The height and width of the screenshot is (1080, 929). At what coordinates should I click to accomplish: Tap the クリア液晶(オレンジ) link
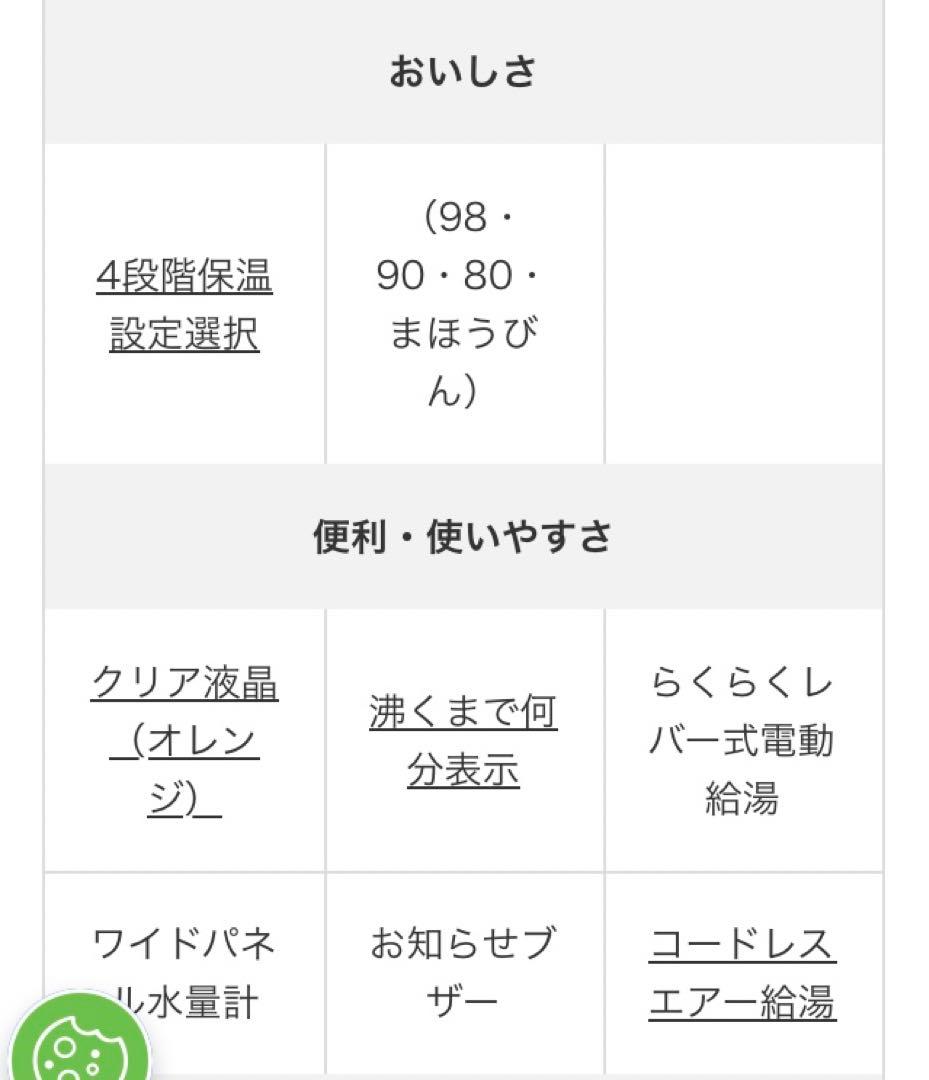click(184, 741)
